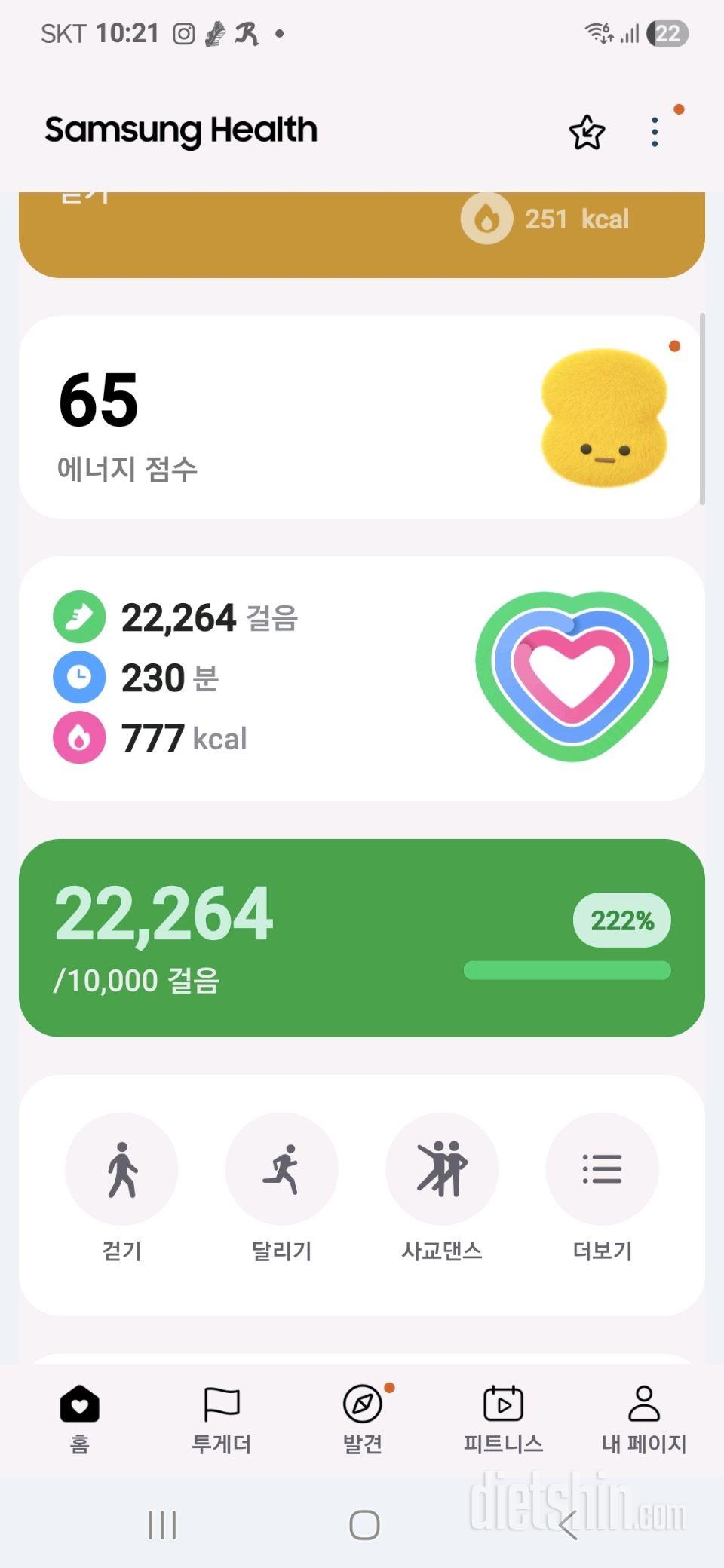Tap the system home button

click(x=364, y=1524)
